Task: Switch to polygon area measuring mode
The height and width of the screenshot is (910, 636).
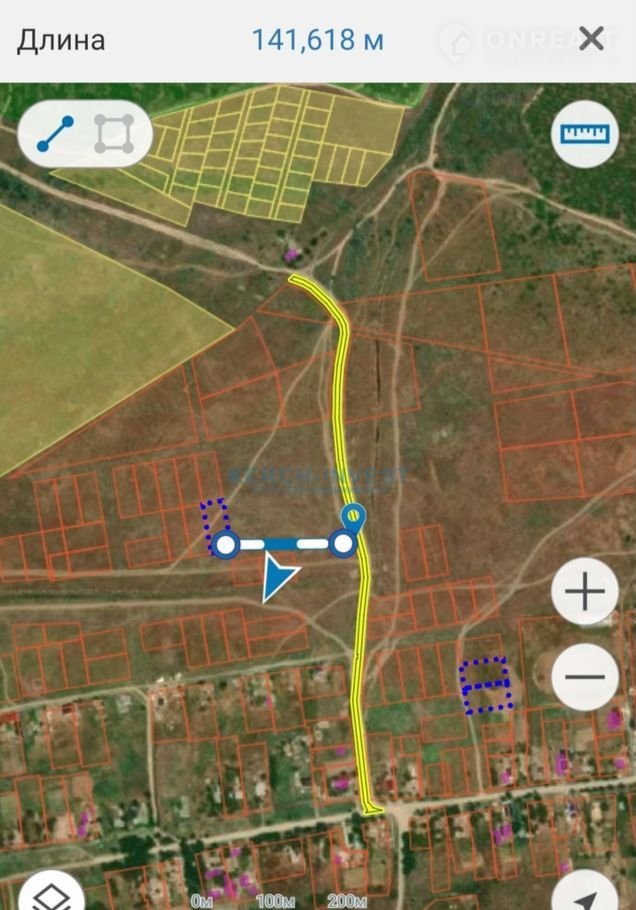Action: point(114,133)
